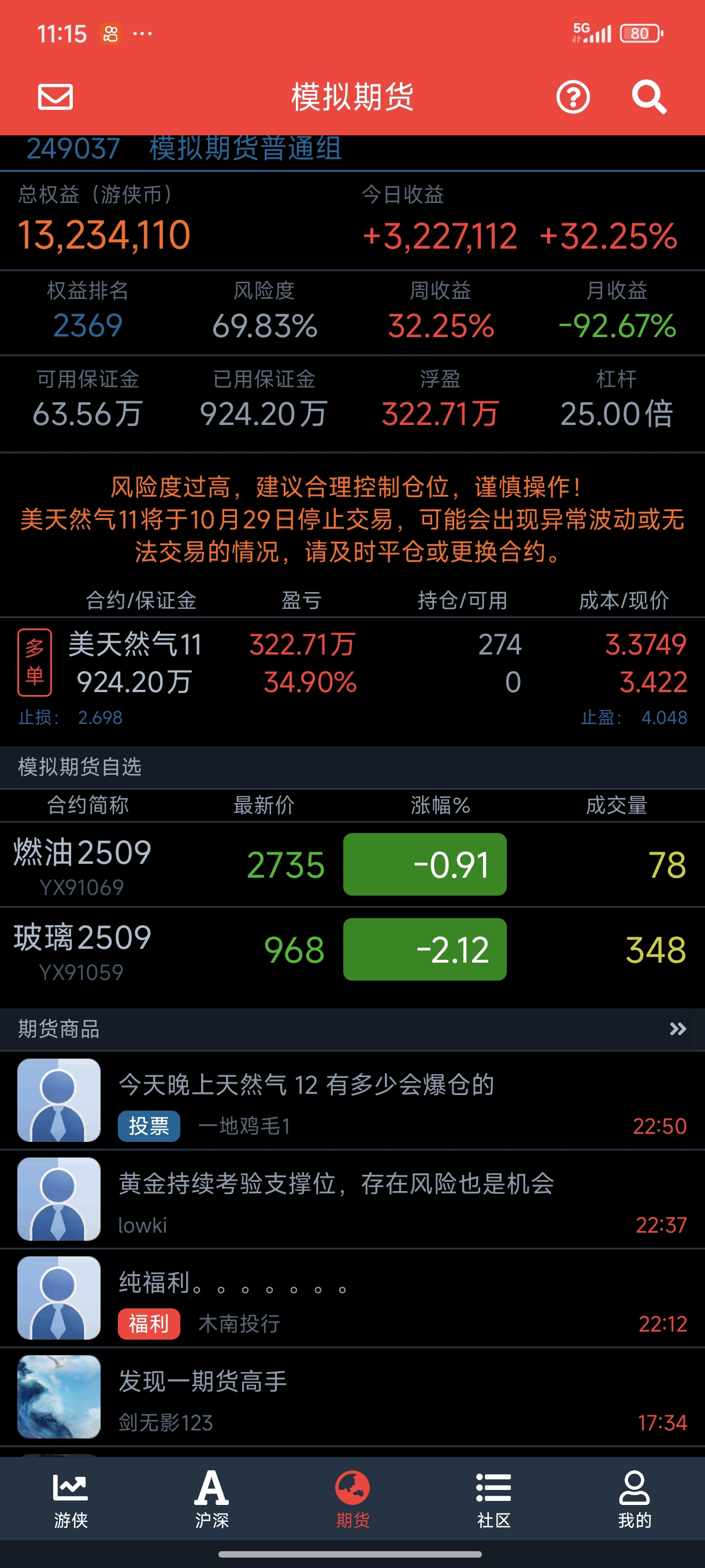The image size is (705, 1568).
Task: Open the 燃油2509 contract row
Action: point(352,864)
